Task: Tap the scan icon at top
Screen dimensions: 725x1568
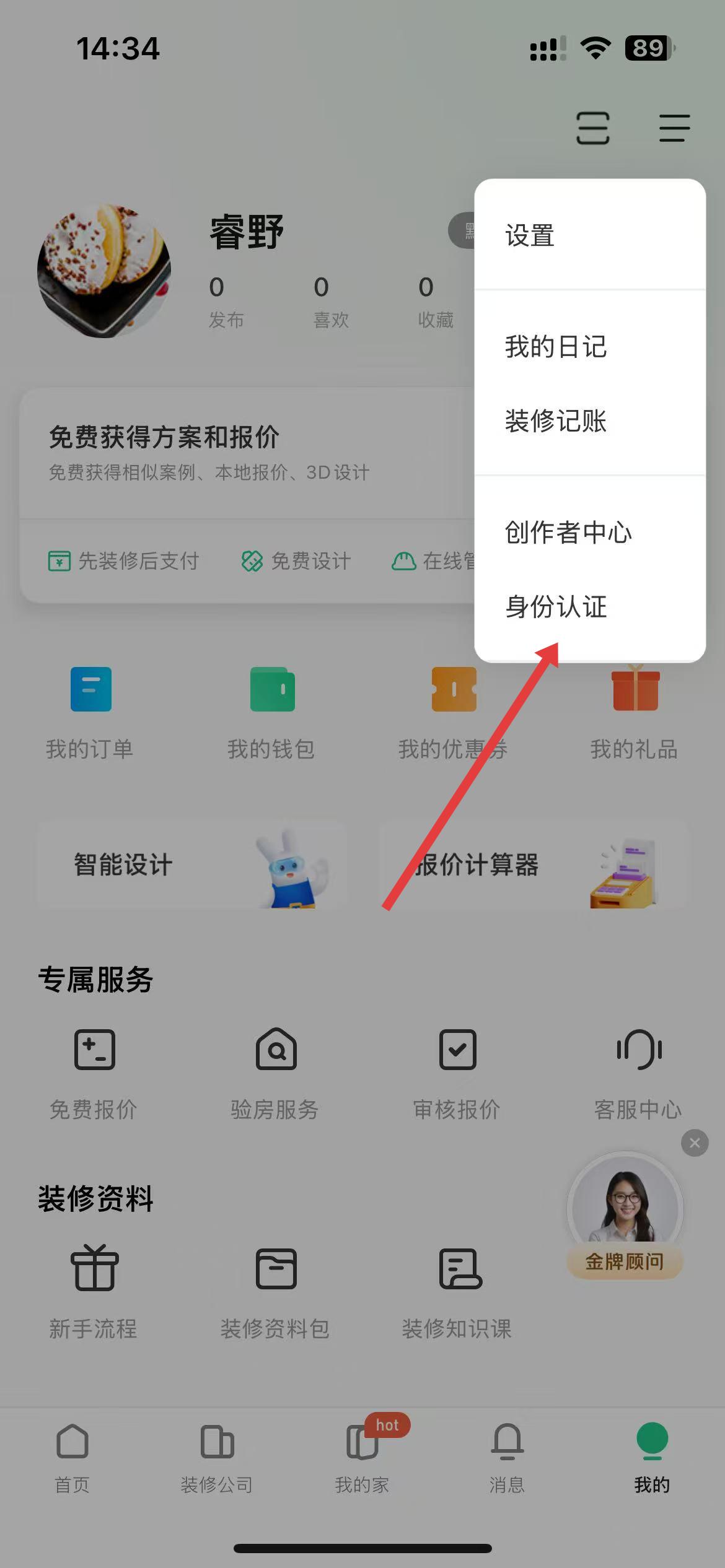Action: [x=592, y=128]
